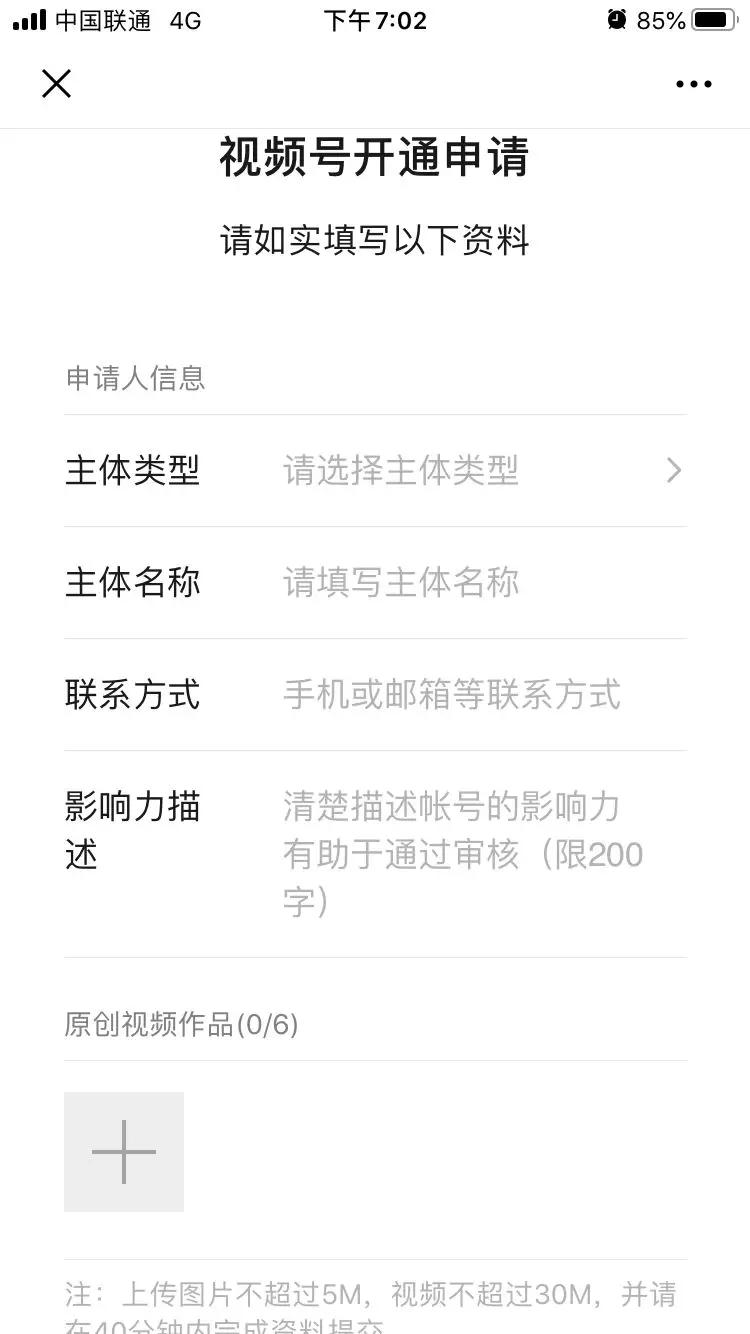
Task: Tap the time display 下午7:02
Action: click(375, 20)
